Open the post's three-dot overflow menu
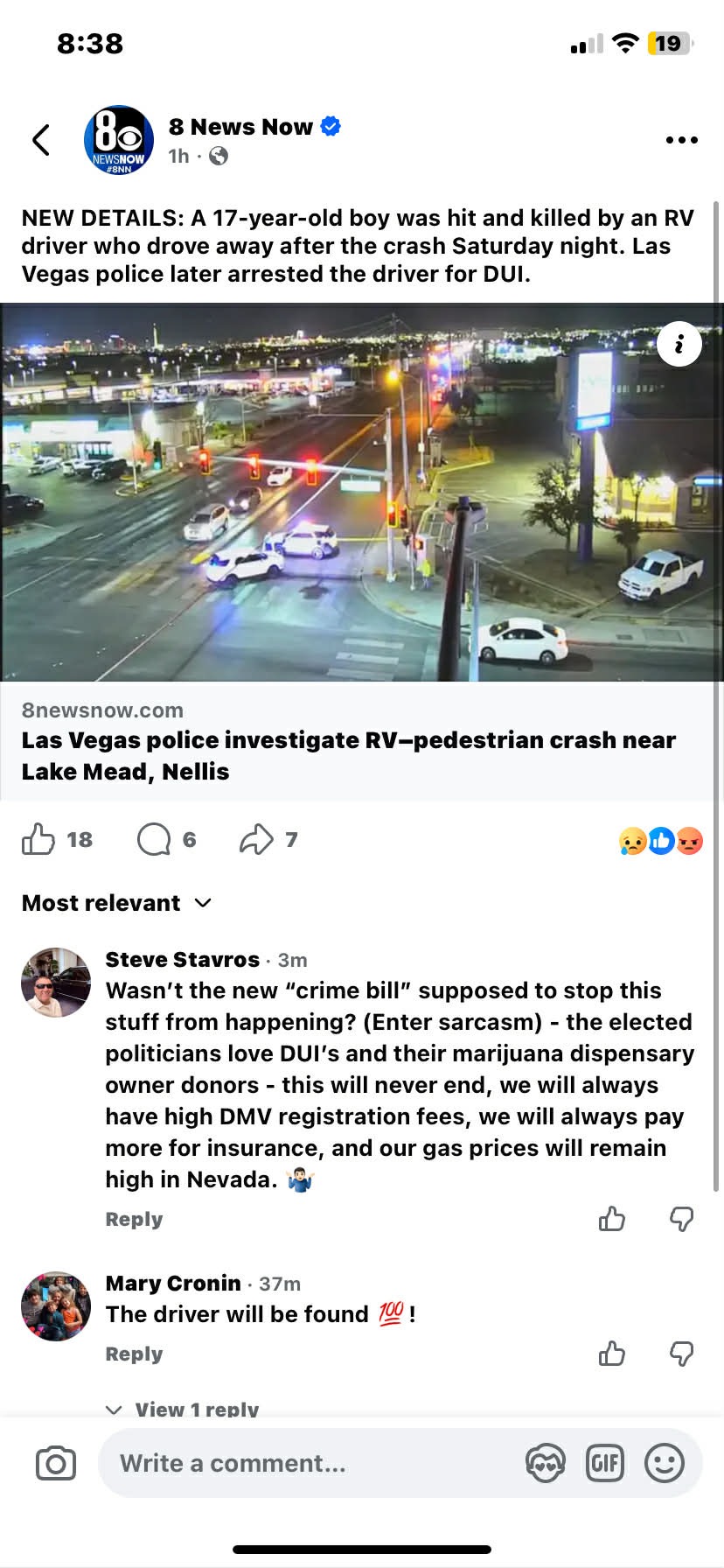The image size is (724, 1568). (x=681, y=140)
